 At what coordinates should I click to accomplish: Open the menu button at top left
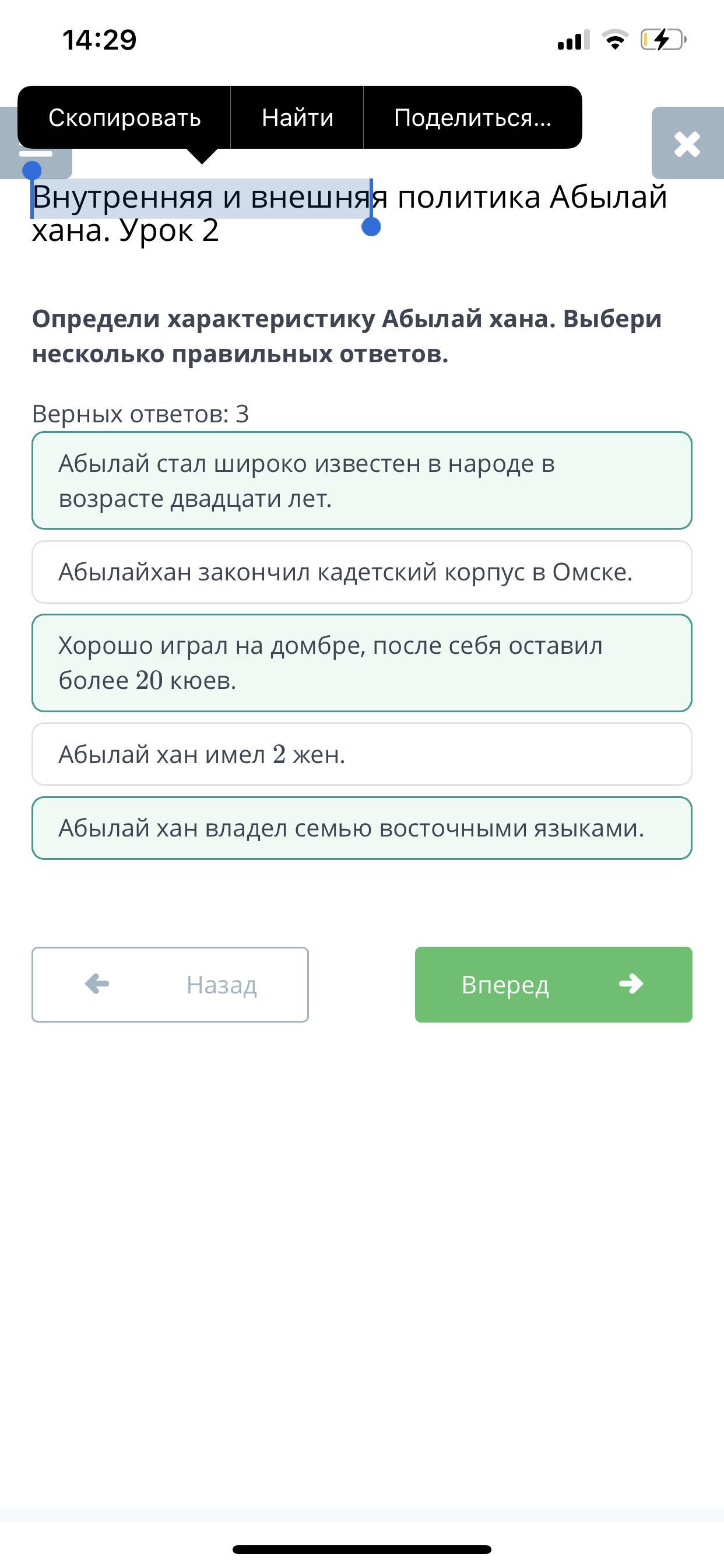click(x=37, y=159)
